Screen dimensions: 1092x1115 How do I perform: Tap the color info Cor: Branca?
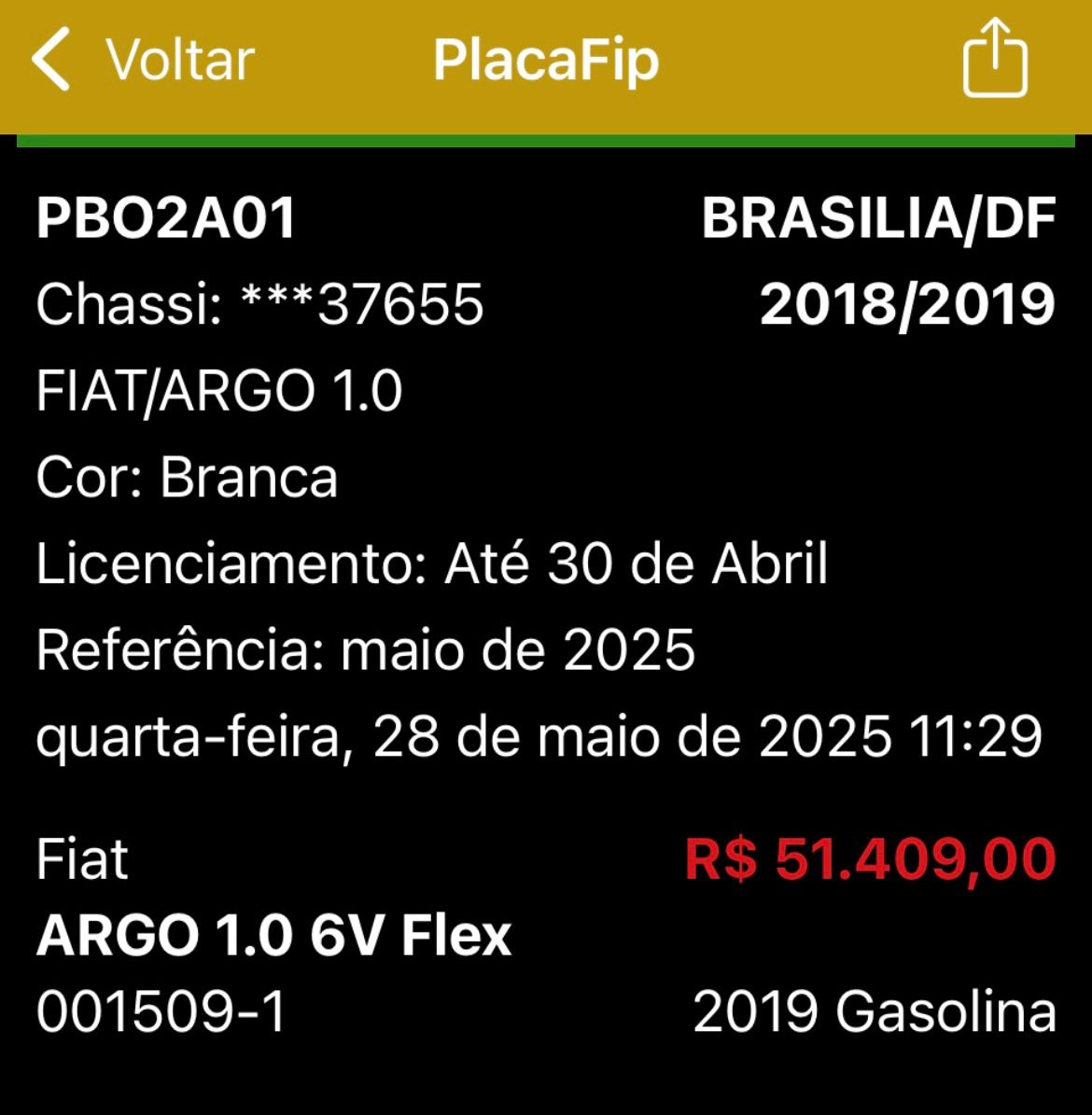[187, 476]
